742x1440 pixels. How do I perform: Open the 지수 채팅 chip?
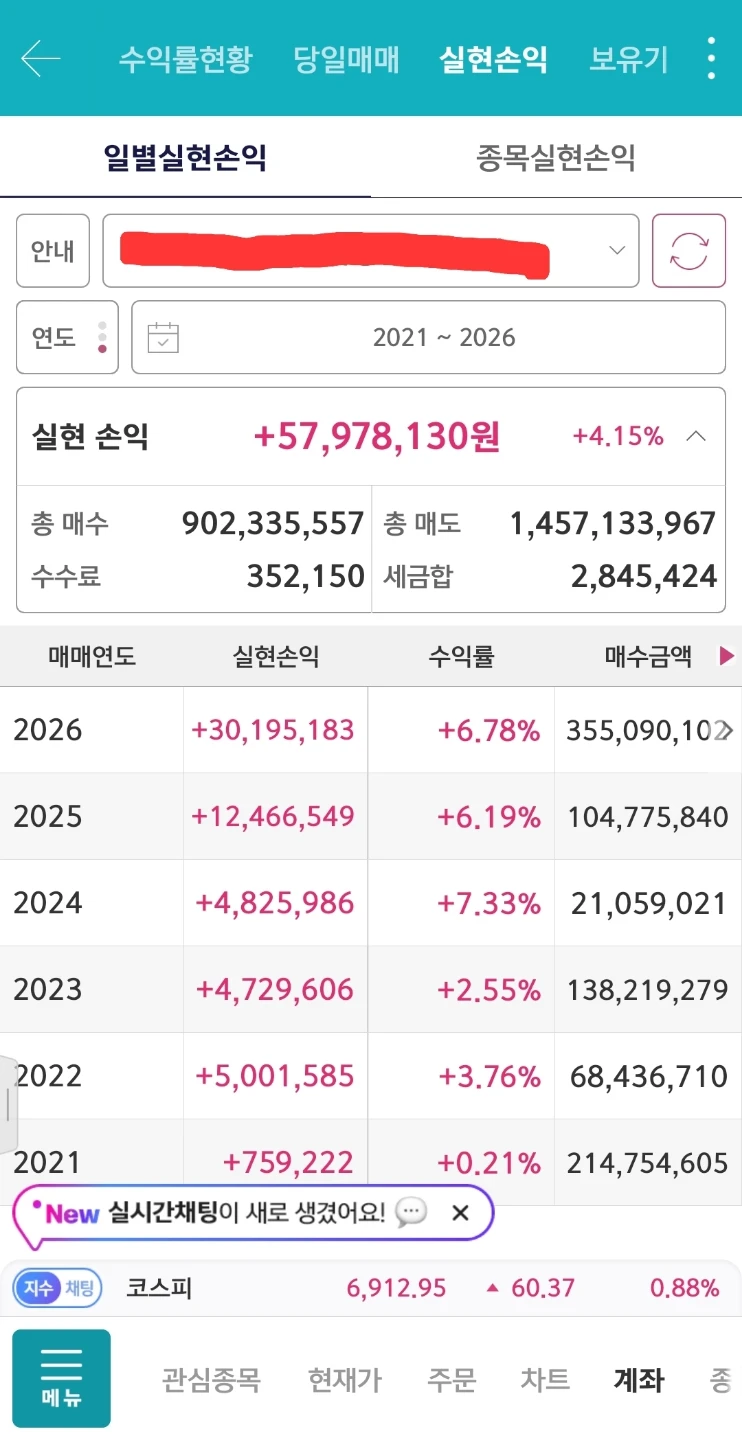coord(58,1288)
